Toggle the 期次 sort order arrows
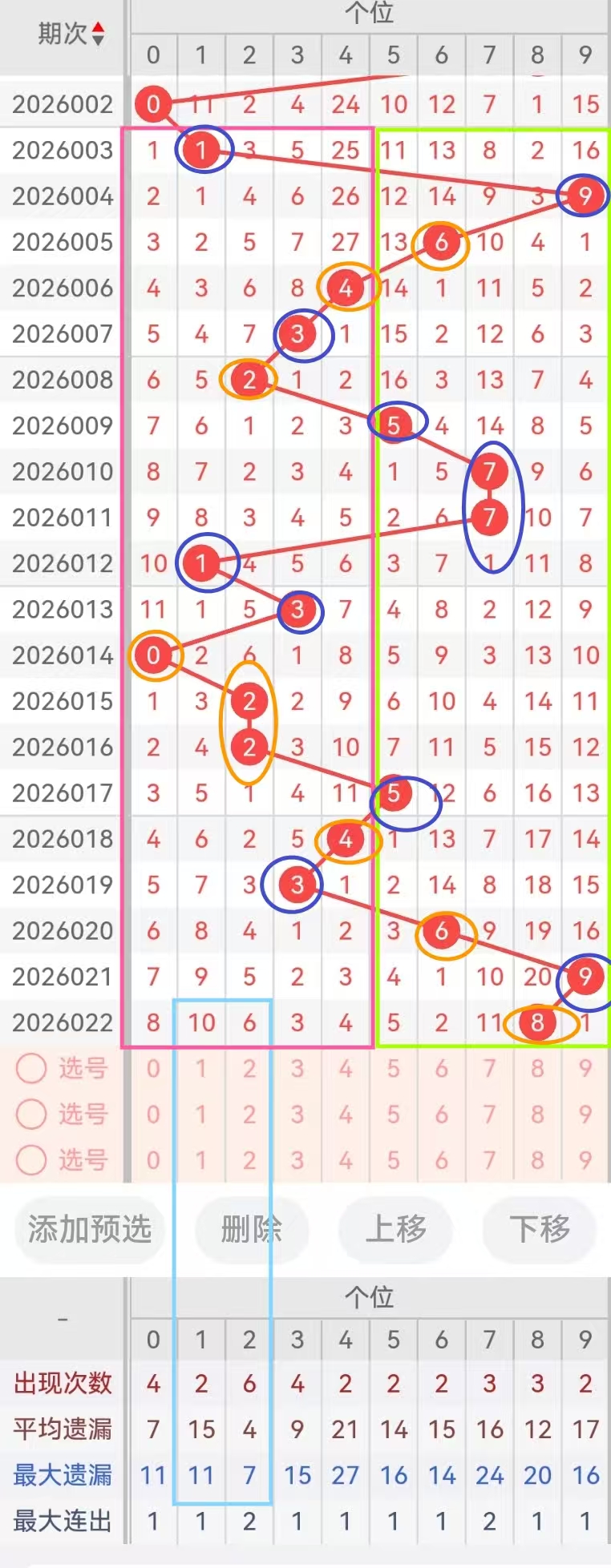The height and width of the screenshot is (1568, 611). [x=98, y=34]
